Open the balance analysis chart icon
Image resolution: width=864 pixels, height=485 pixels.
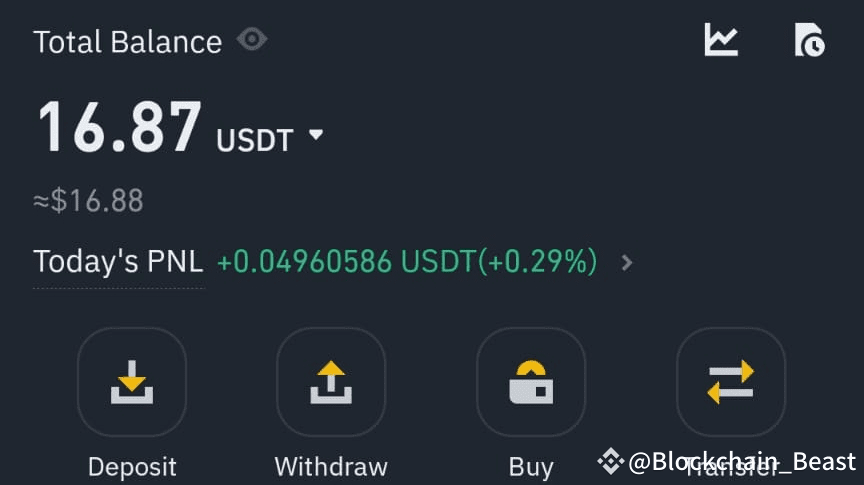[x=721, y=40]
